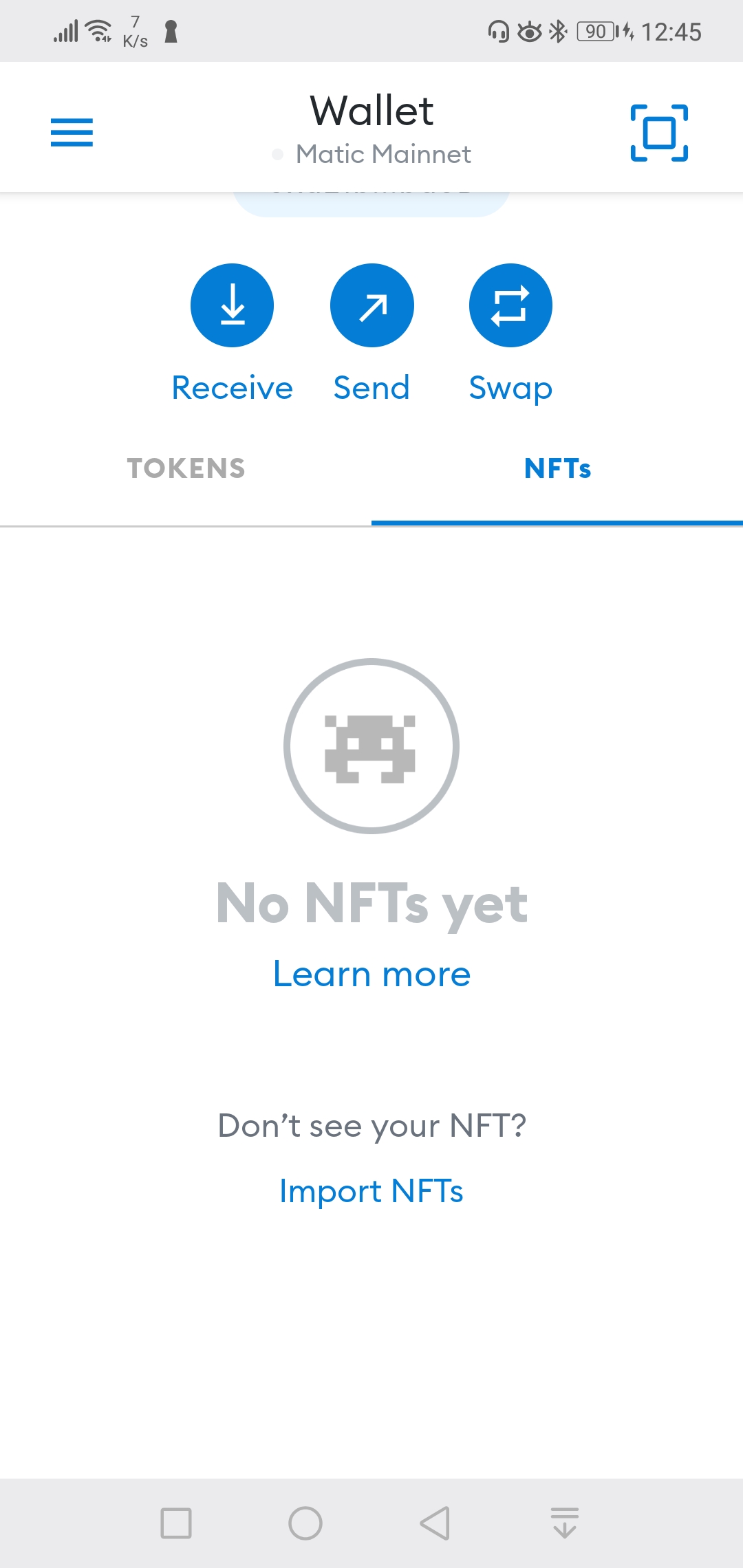Open the Learn more link
This screenshot has height=1568, width=743.
point(371,974)
